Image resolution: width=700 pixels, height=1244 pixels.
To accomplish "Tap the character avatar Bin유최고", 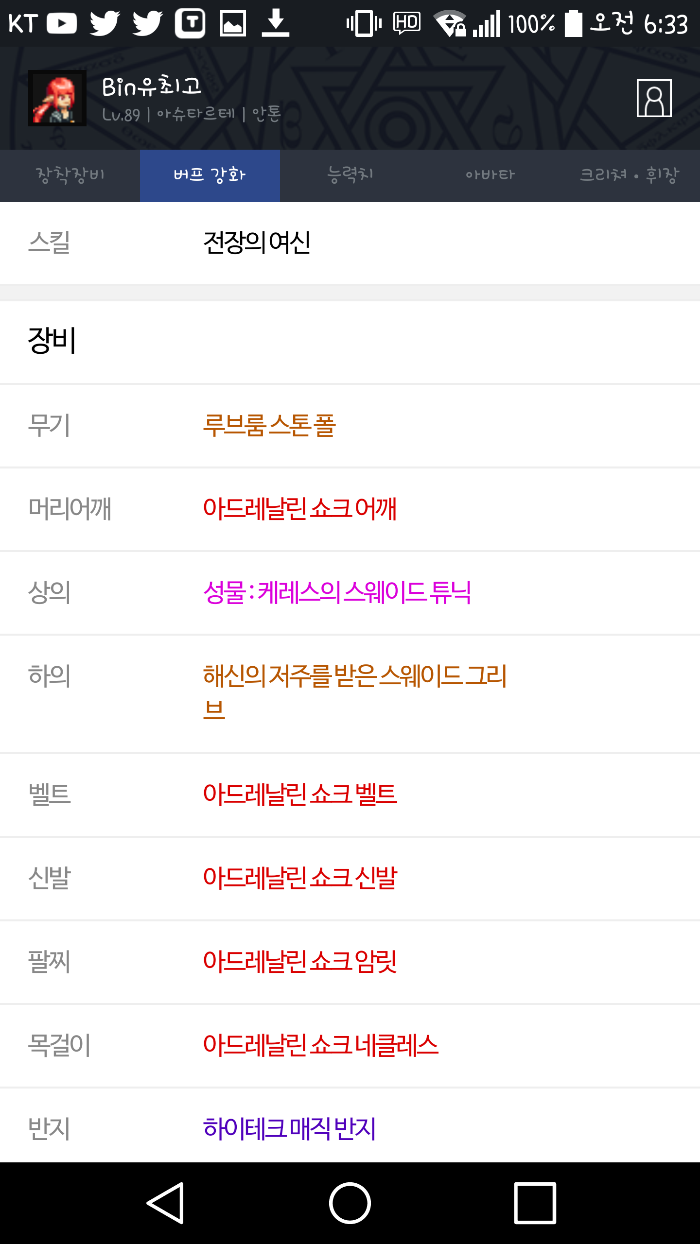I will click(56, 98).
